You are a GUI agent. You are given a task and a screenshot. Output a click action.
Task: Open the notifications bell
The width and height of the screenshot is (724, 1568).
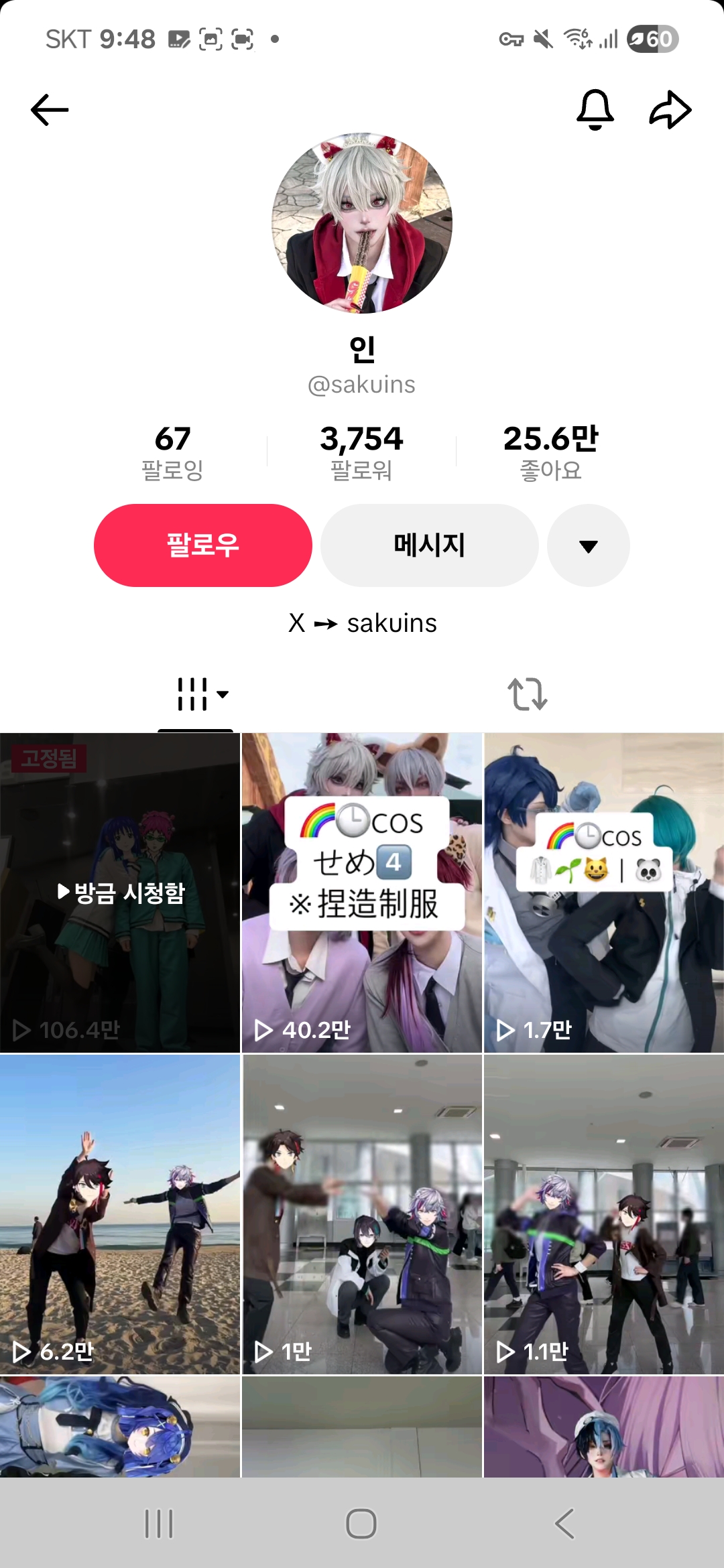(595, 109)
